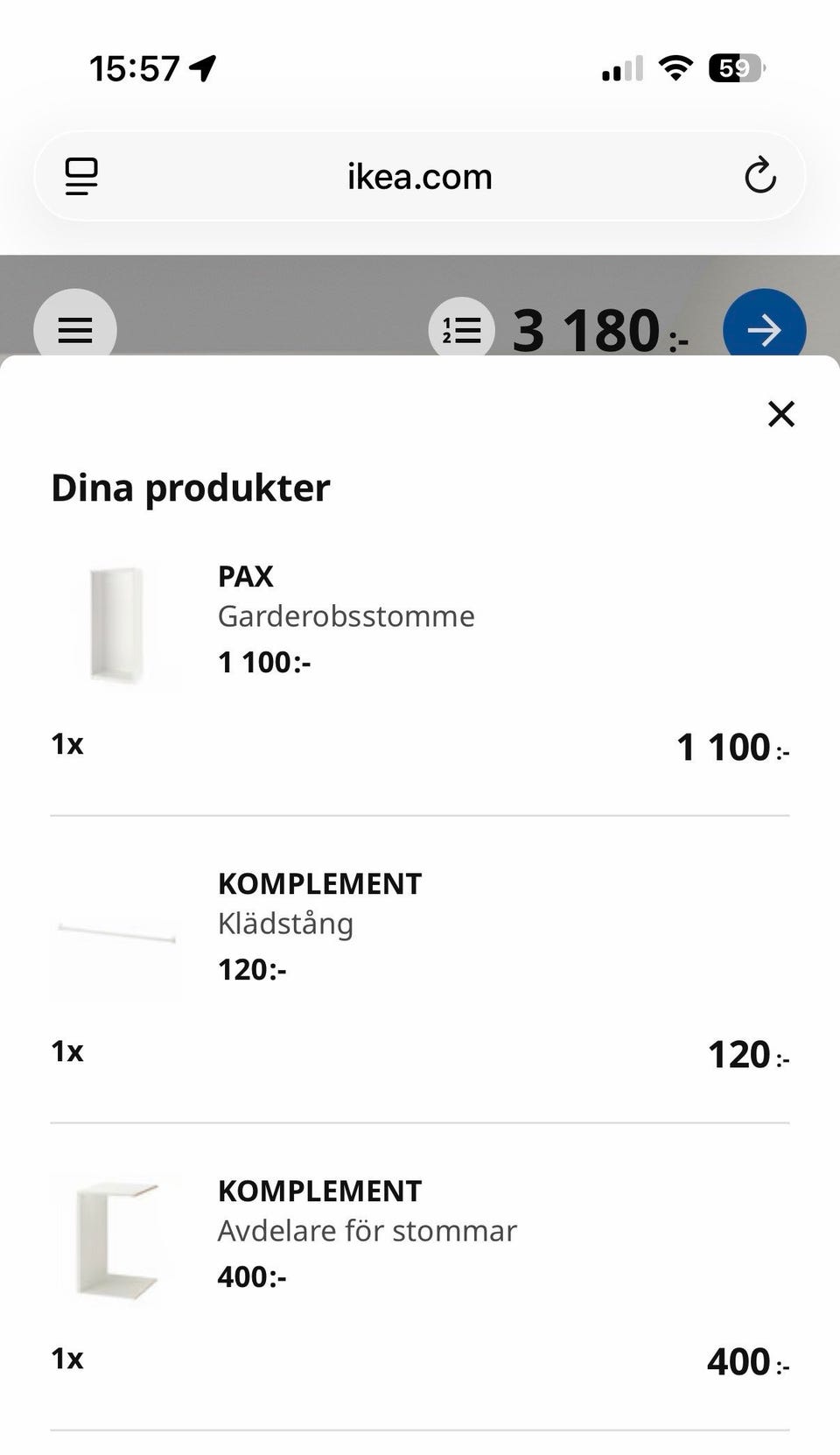Reload the ikea.com page
Screen dimensions: 840x1455
759,176
